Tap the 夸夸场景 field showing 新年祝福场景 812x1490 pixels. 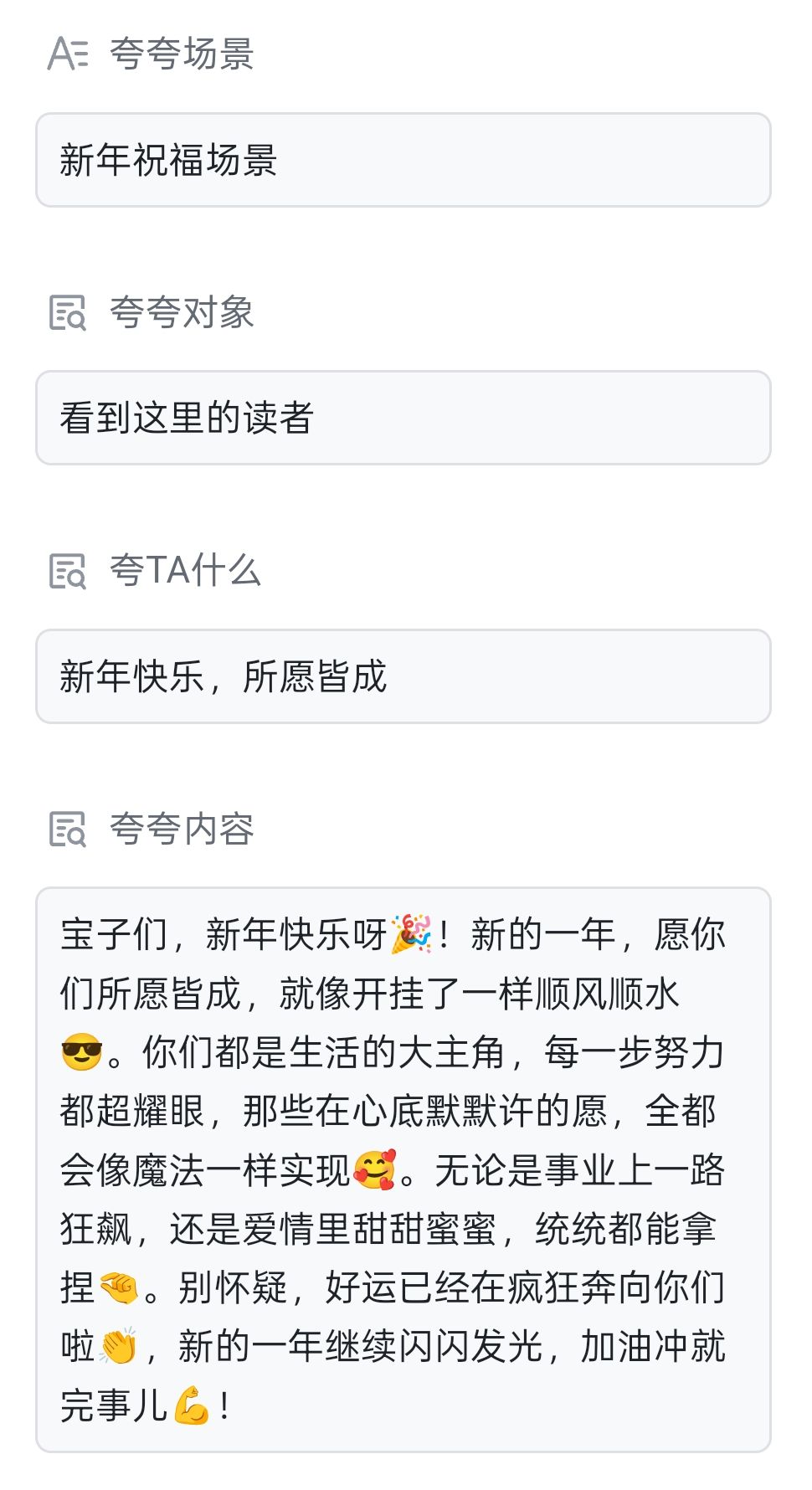pos(403,160)
